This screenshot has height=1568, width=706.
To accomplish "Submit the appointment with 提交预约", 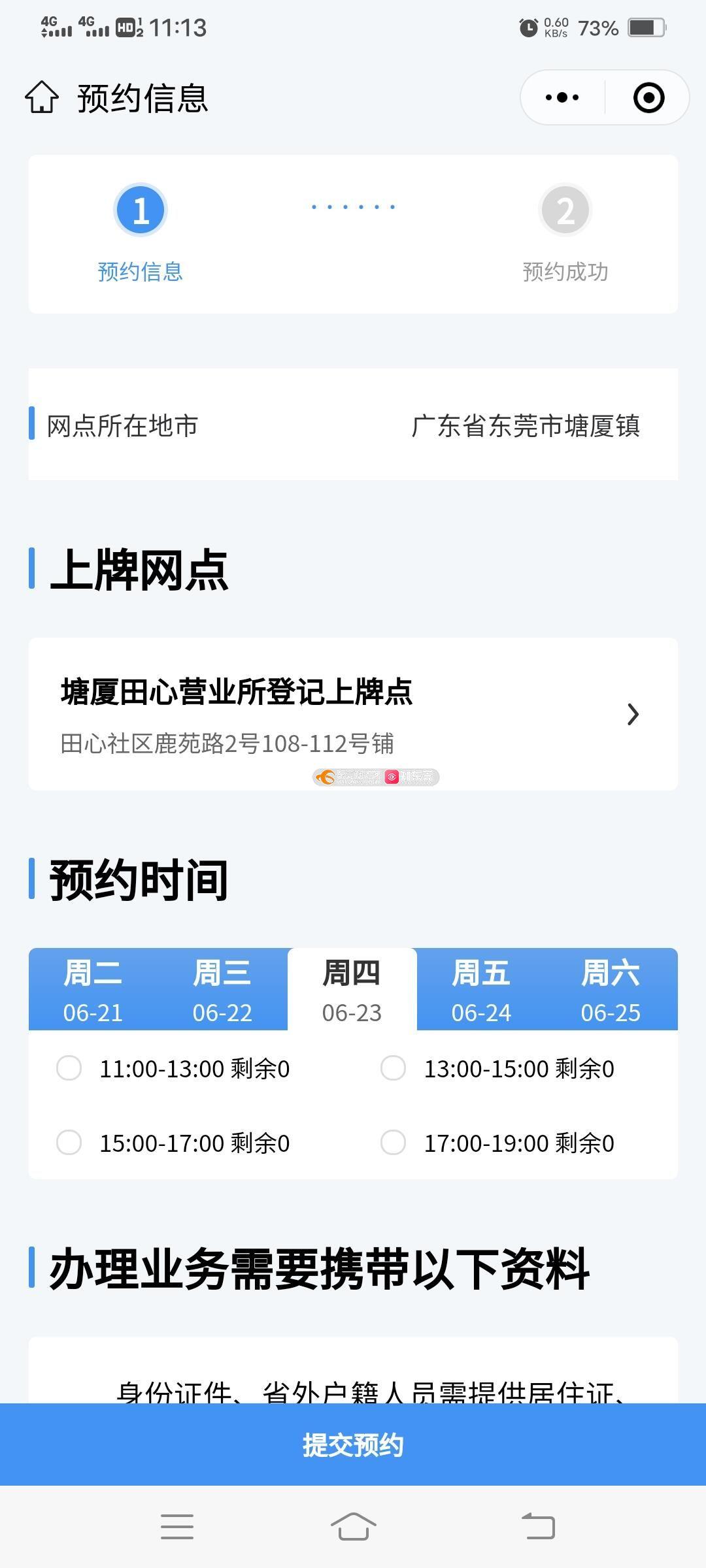I will pos(353,1445).
